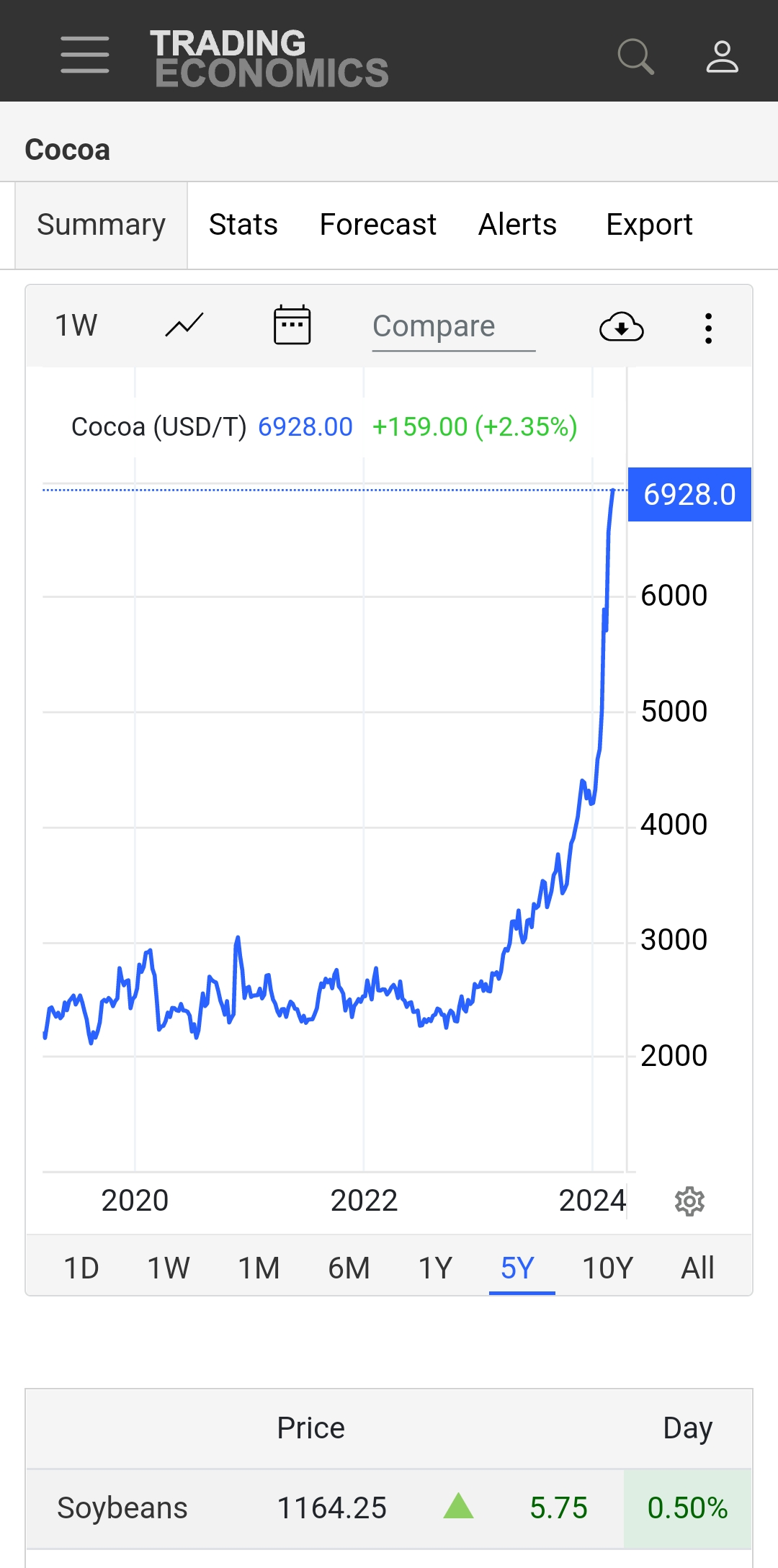Change the line chart type

coord(184,326)
